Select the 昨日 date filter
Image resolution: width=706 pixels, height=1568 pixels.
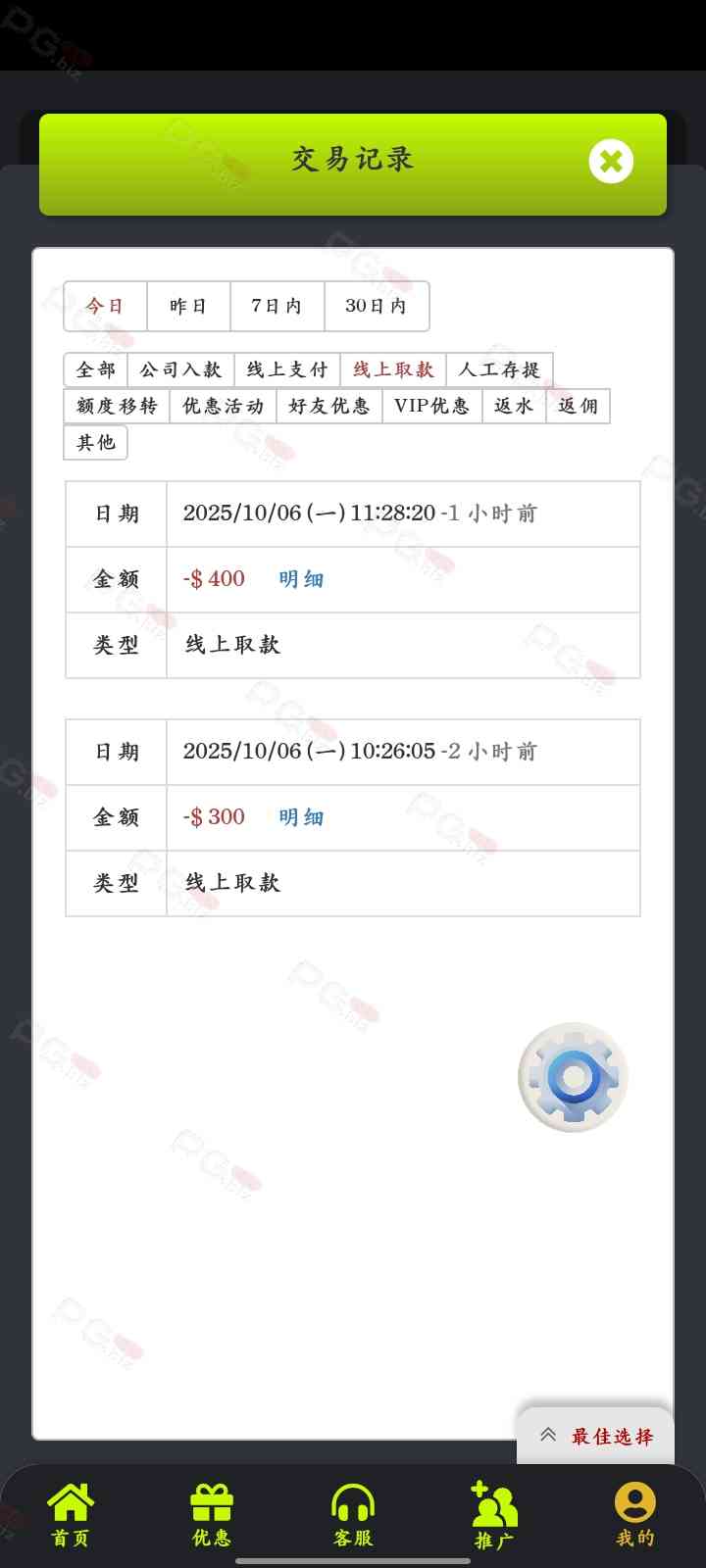tap(188, 306)
